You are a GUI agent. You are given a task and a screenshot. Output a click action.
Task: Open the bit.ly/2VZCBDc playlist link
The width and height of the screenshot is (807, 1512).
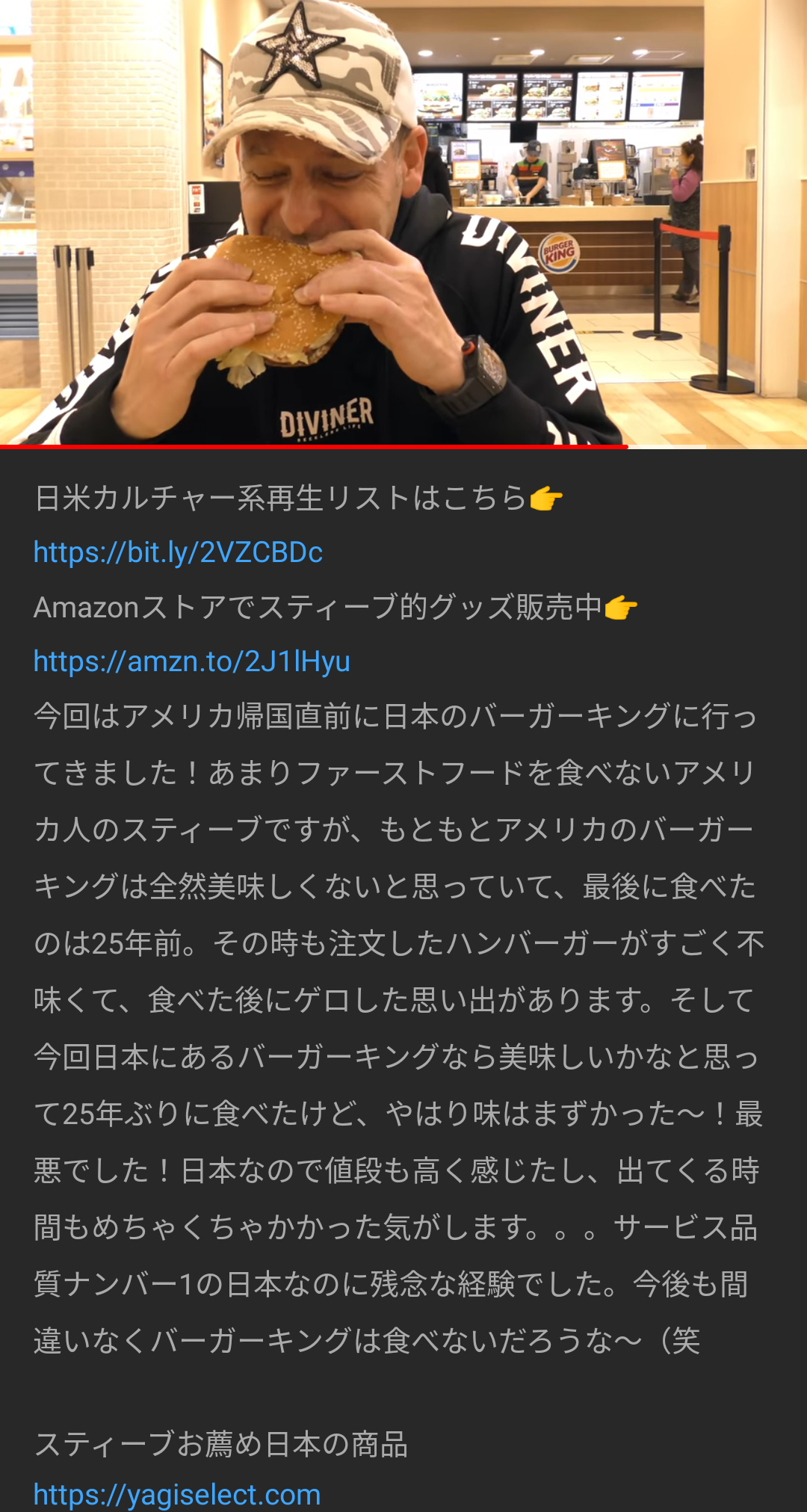178,552
